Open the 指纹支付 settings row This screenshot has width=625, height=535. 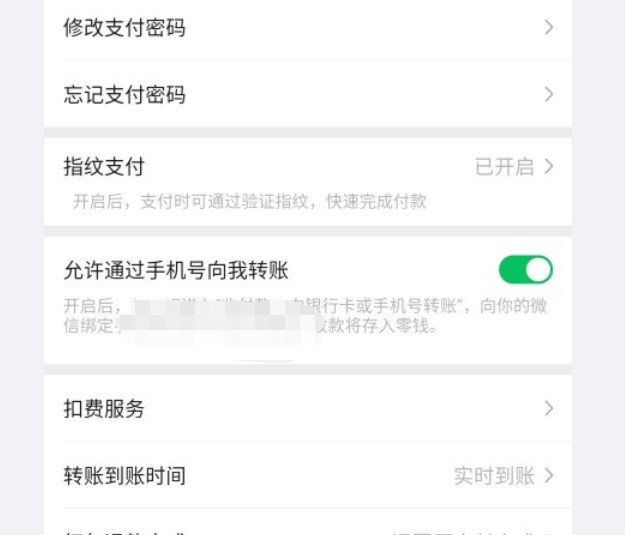click(307, 167)
